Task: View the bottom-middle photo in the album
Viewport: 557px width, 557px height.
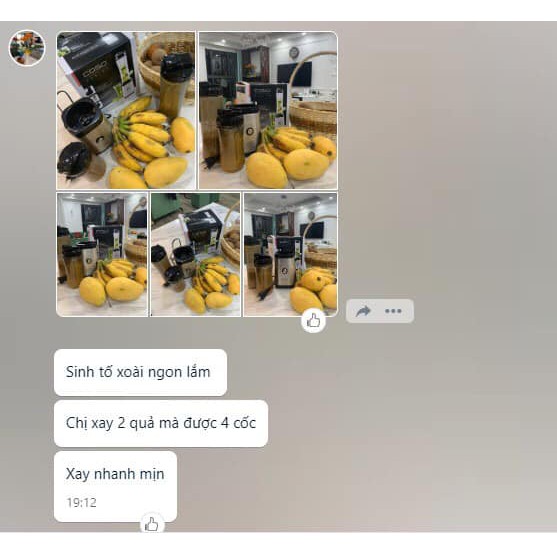Action: (195, 254)
